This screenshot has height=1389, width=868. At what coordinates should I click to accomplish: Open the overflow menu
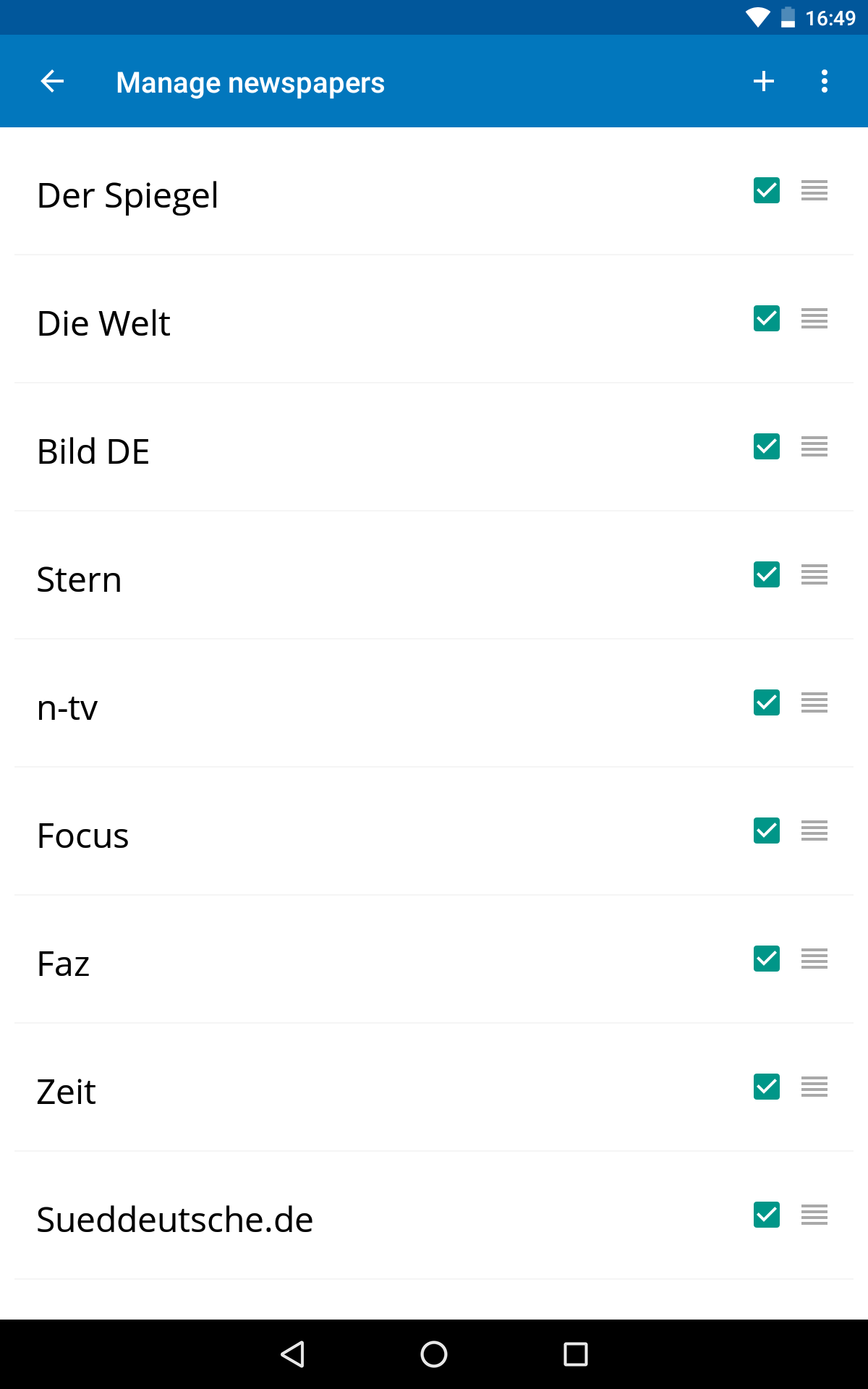tap(825, 82)
